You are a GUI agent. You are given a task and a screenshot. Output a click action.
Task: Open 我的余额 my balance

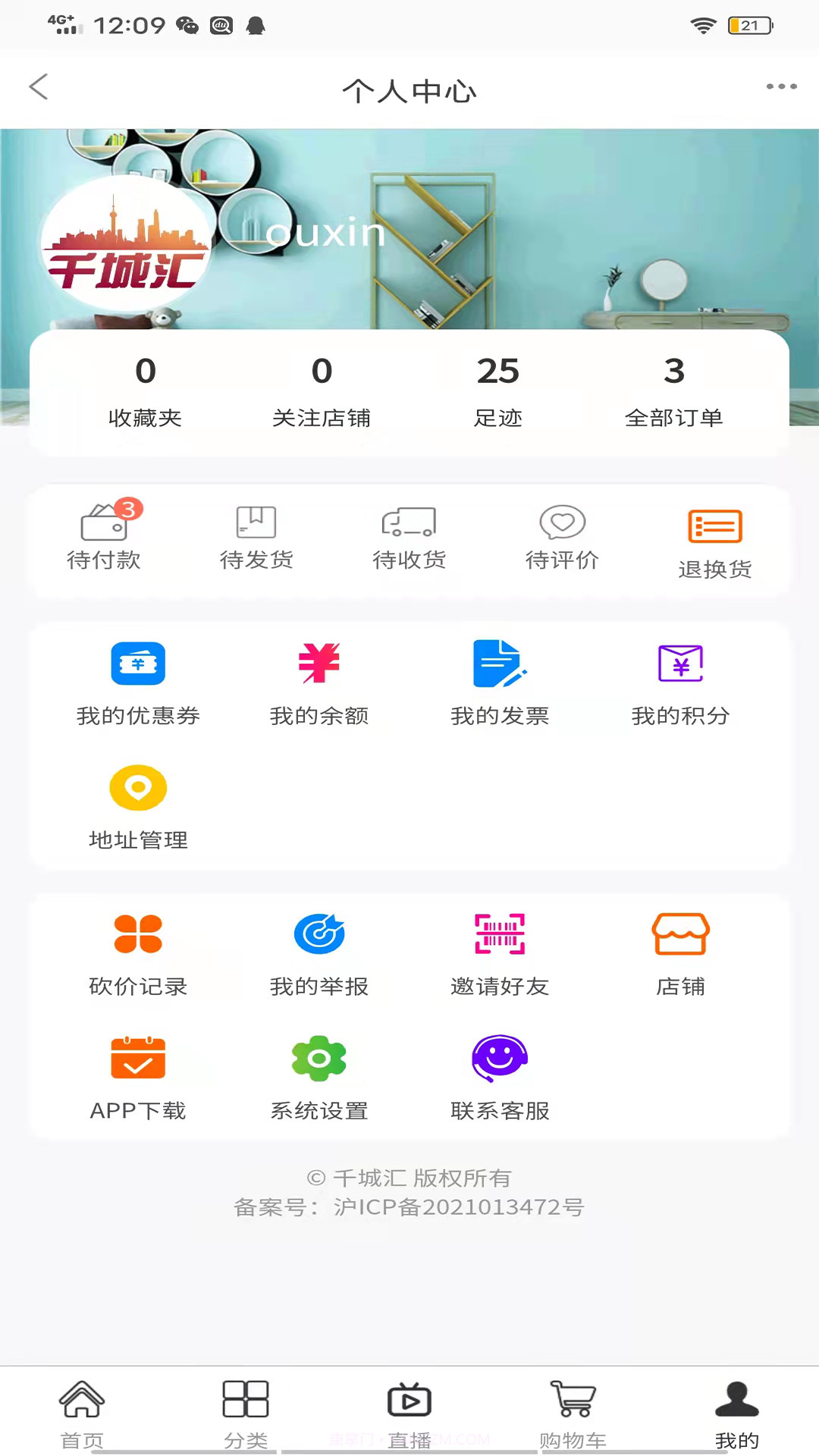(318, 681)
